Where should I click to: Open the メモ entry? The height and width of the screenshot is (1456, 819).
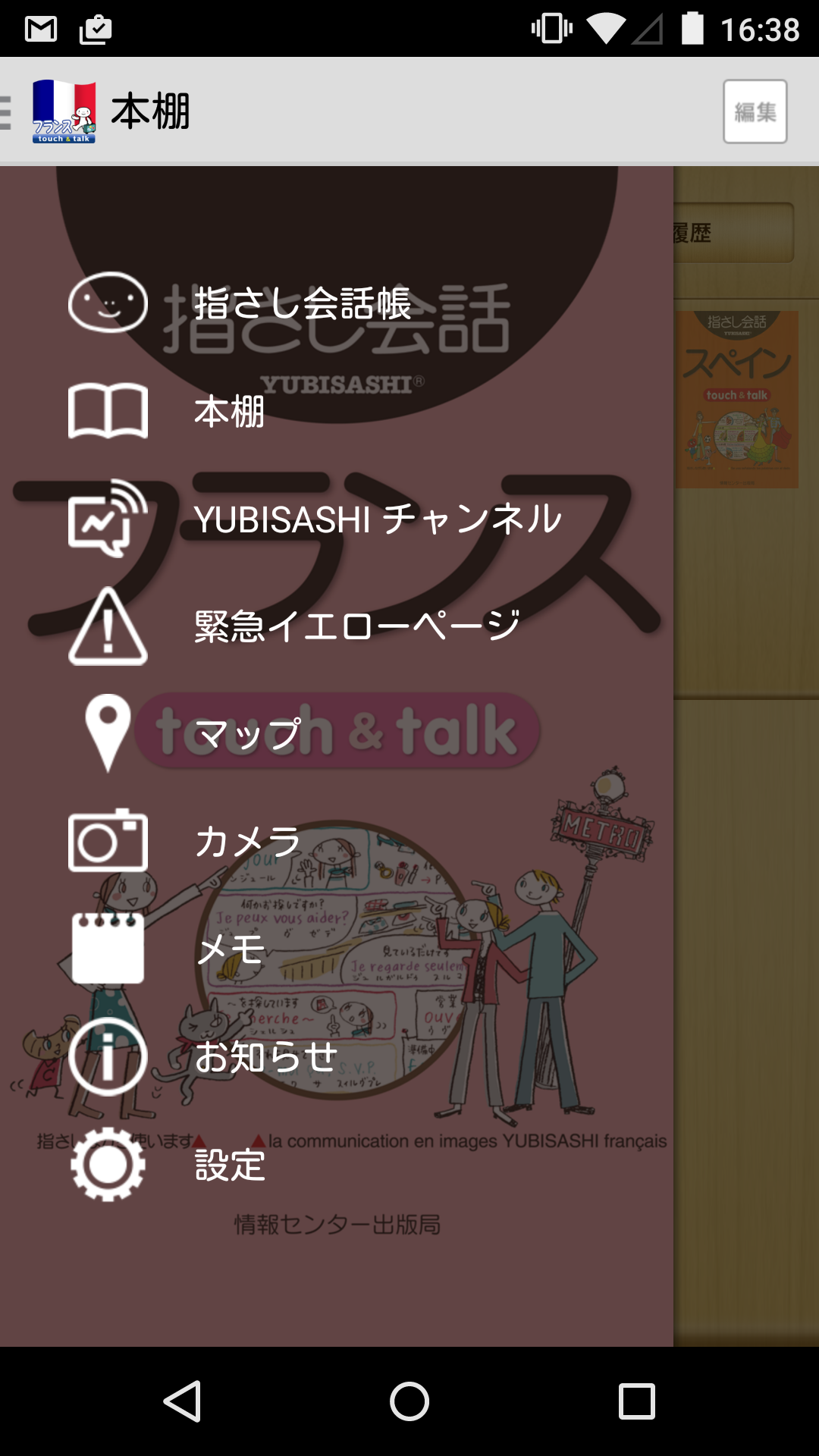tap(231, 949)
